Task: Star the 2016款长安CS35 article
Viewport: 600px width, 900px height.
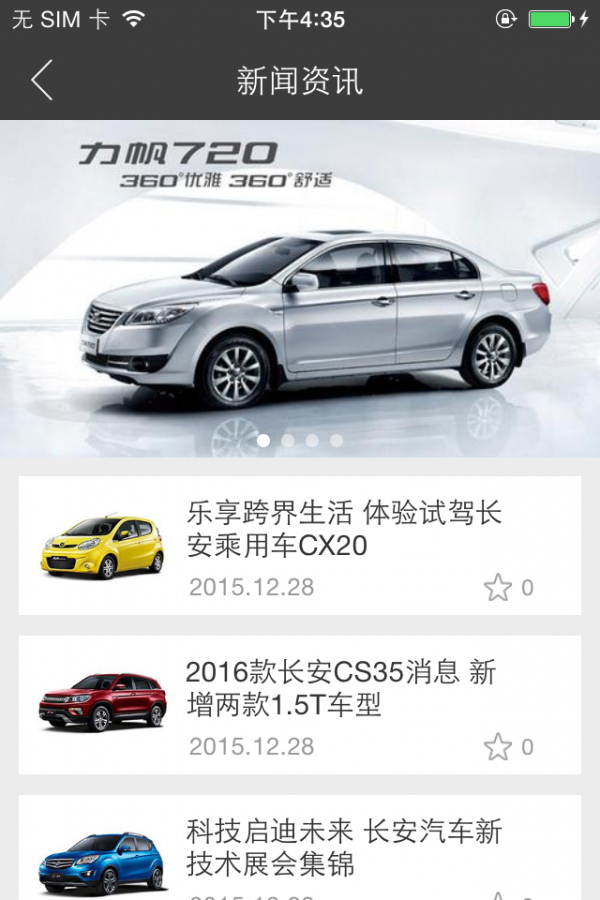Action: click(497, 746)
